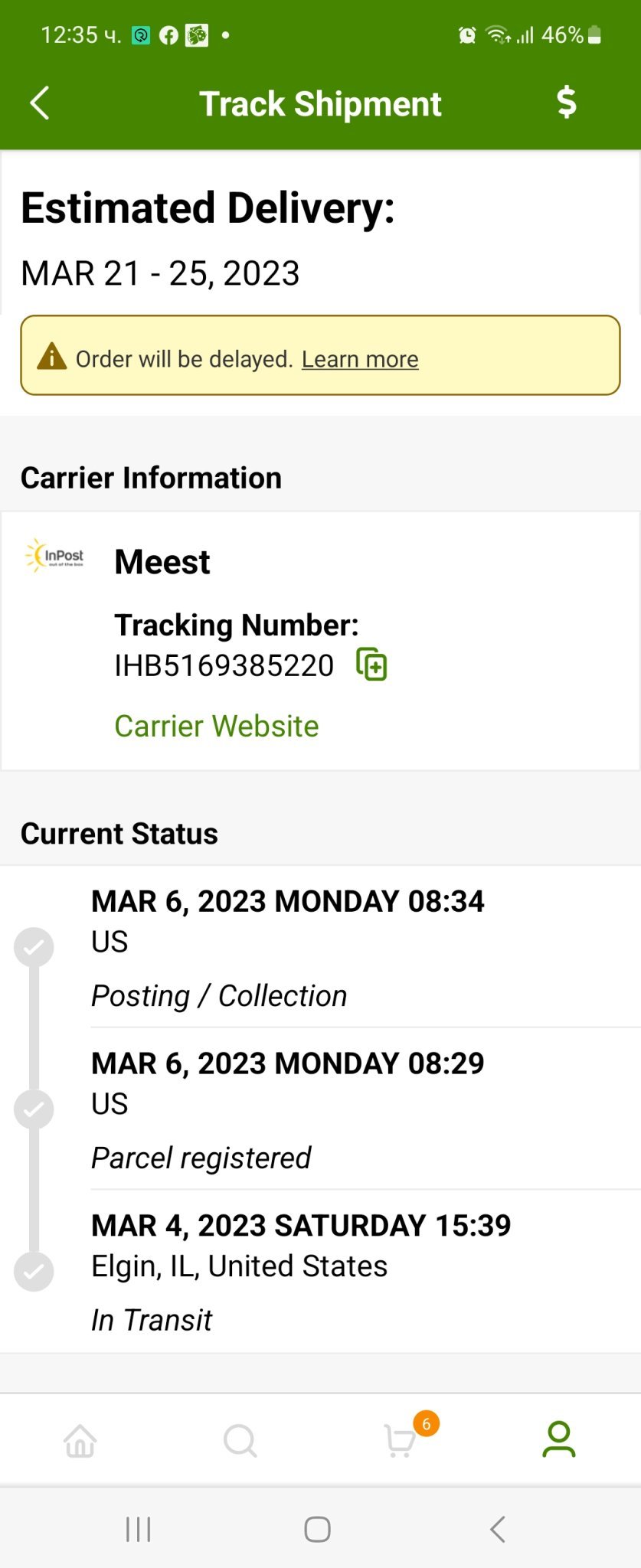641x1568 pixels.
Task: Tap the system home button
Action: (318, 1530)
